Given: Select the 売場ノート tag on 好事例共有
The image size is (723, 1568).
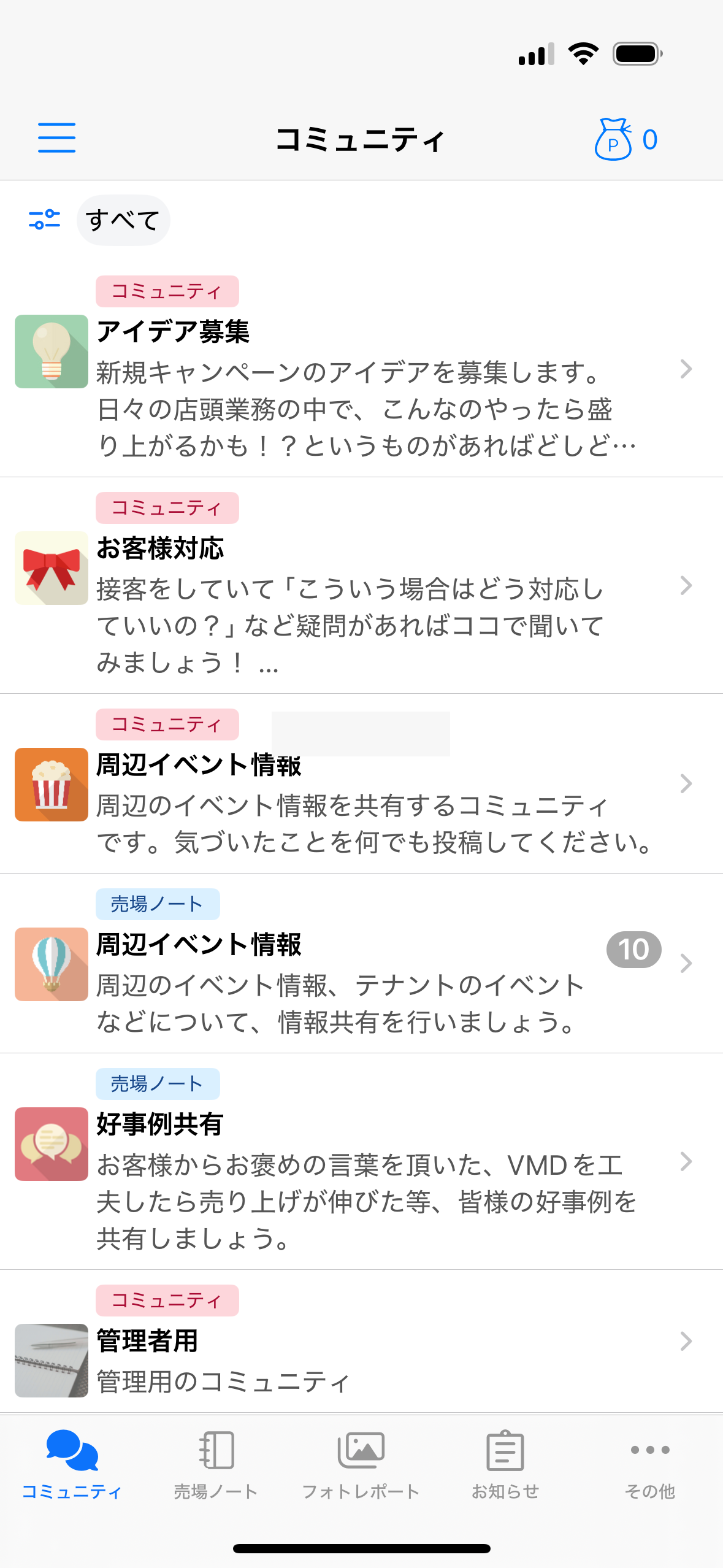Looking at the screenshot, I should (x=158, y=1083).
